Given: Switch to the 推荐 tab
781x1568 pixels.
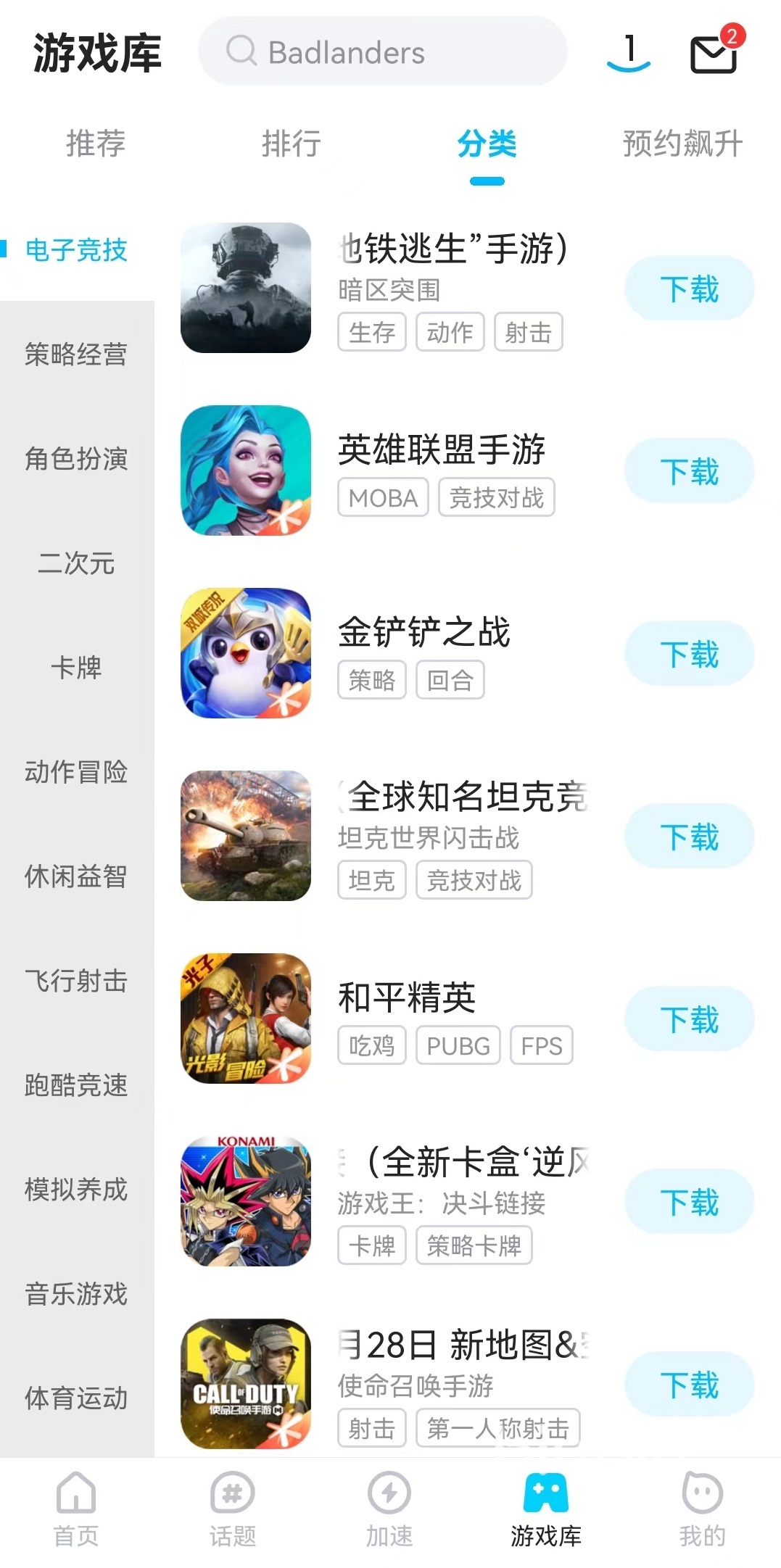Looking at the screenshot, I should click(x=96, y=144).
